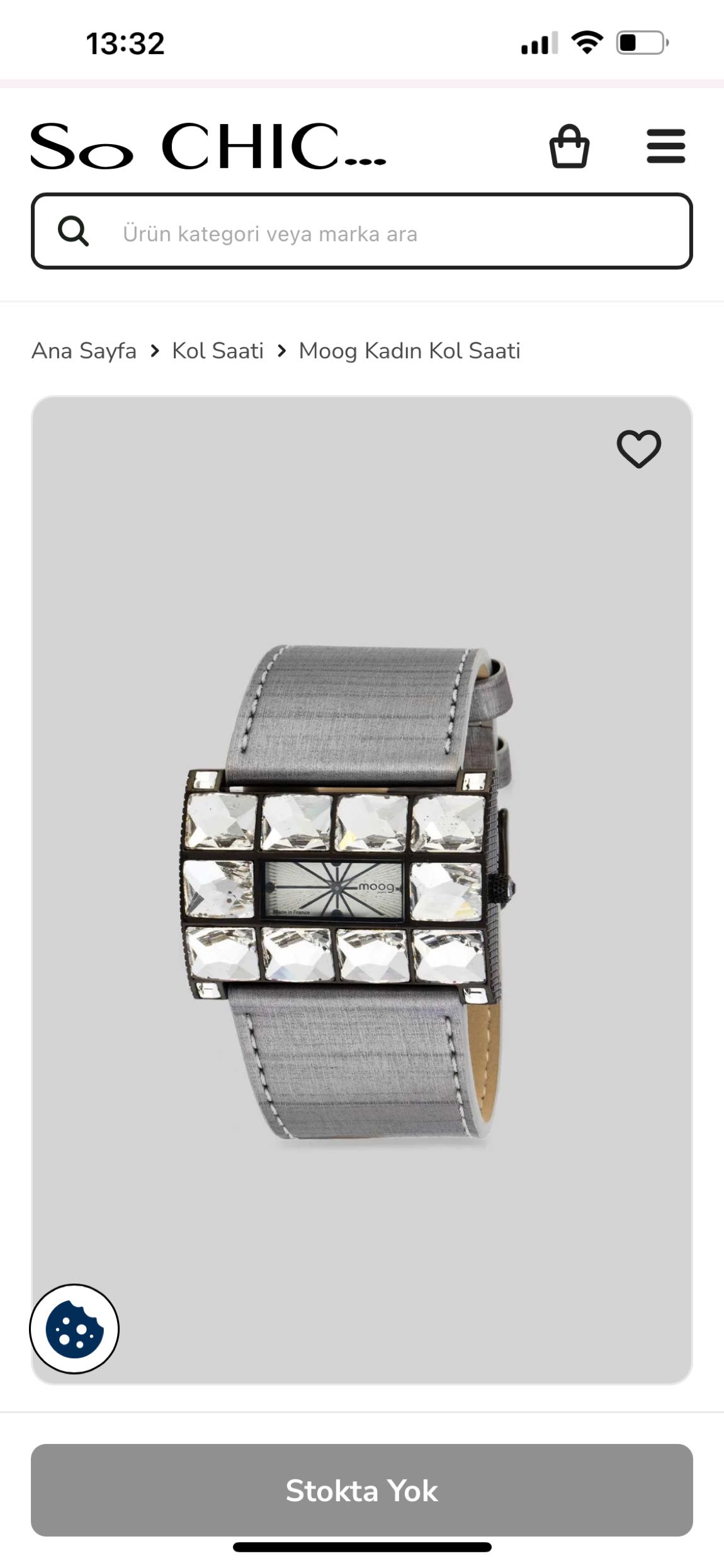The width and height of the screenshot is (724, 1568).
Task: Open the So CHIC home logo
Action: (x=208, y=147)
